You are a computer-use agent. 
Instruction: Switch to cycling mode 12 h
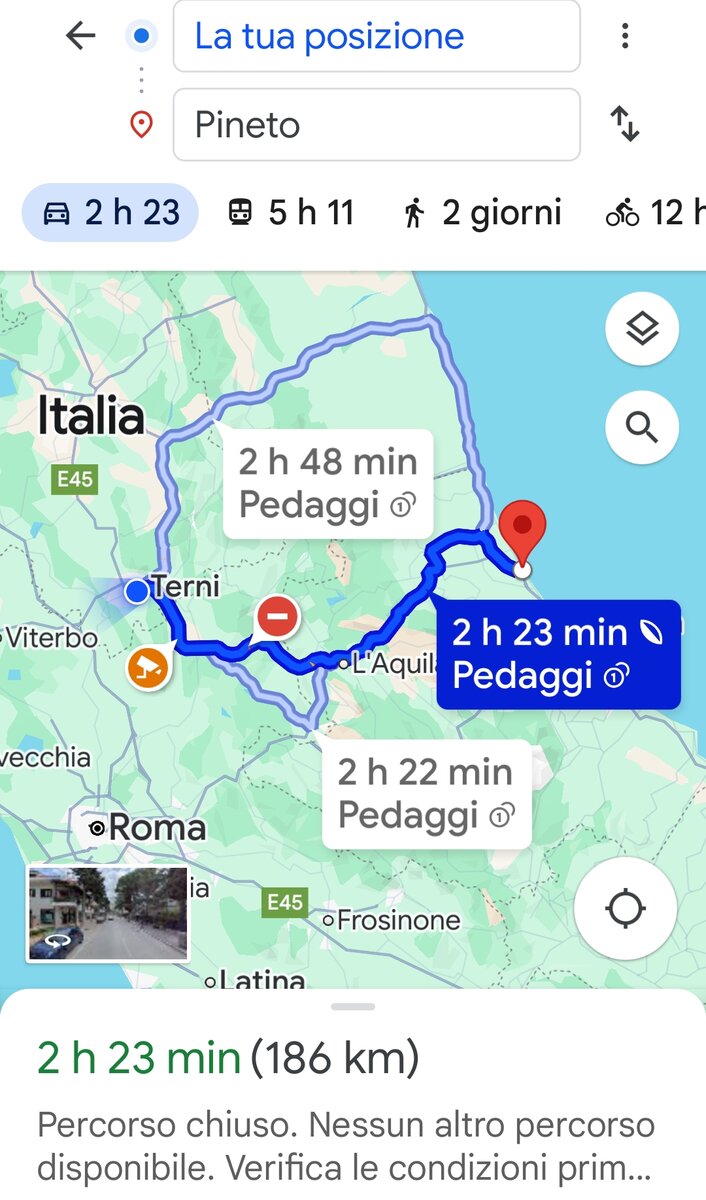pyautogui.click(x=655, y=212)
